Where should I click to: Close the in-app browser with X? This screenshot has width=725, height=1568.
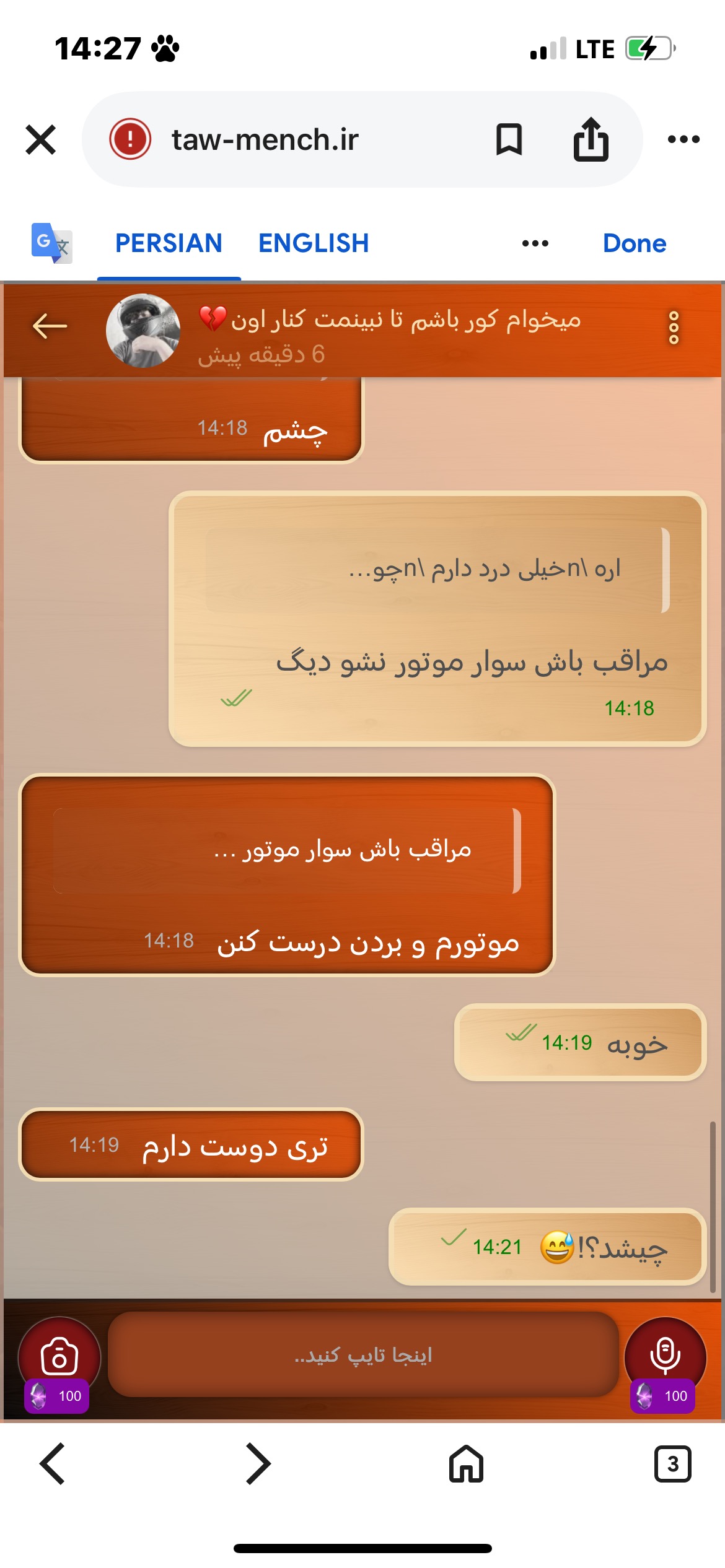click(41, 139)
